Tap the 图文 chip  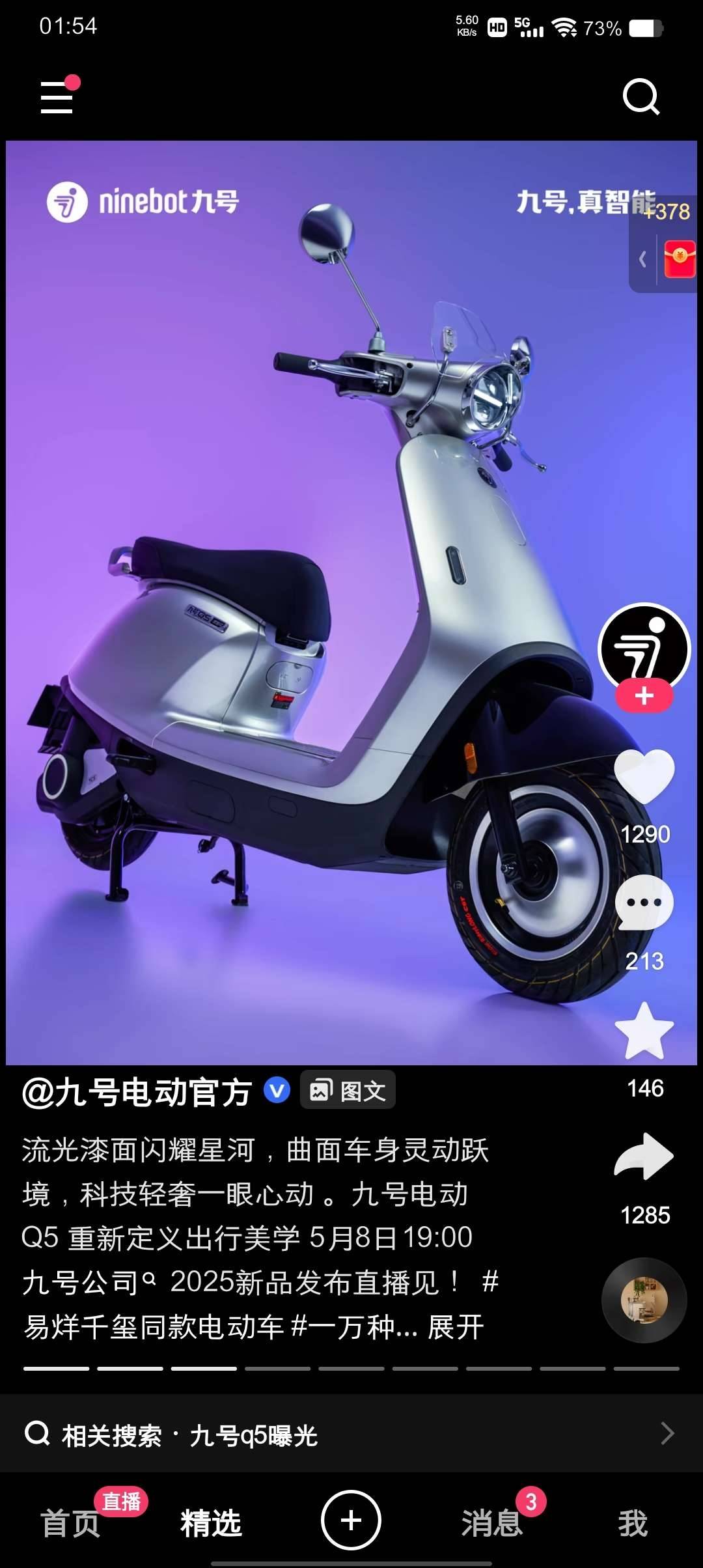(348, 1091)
